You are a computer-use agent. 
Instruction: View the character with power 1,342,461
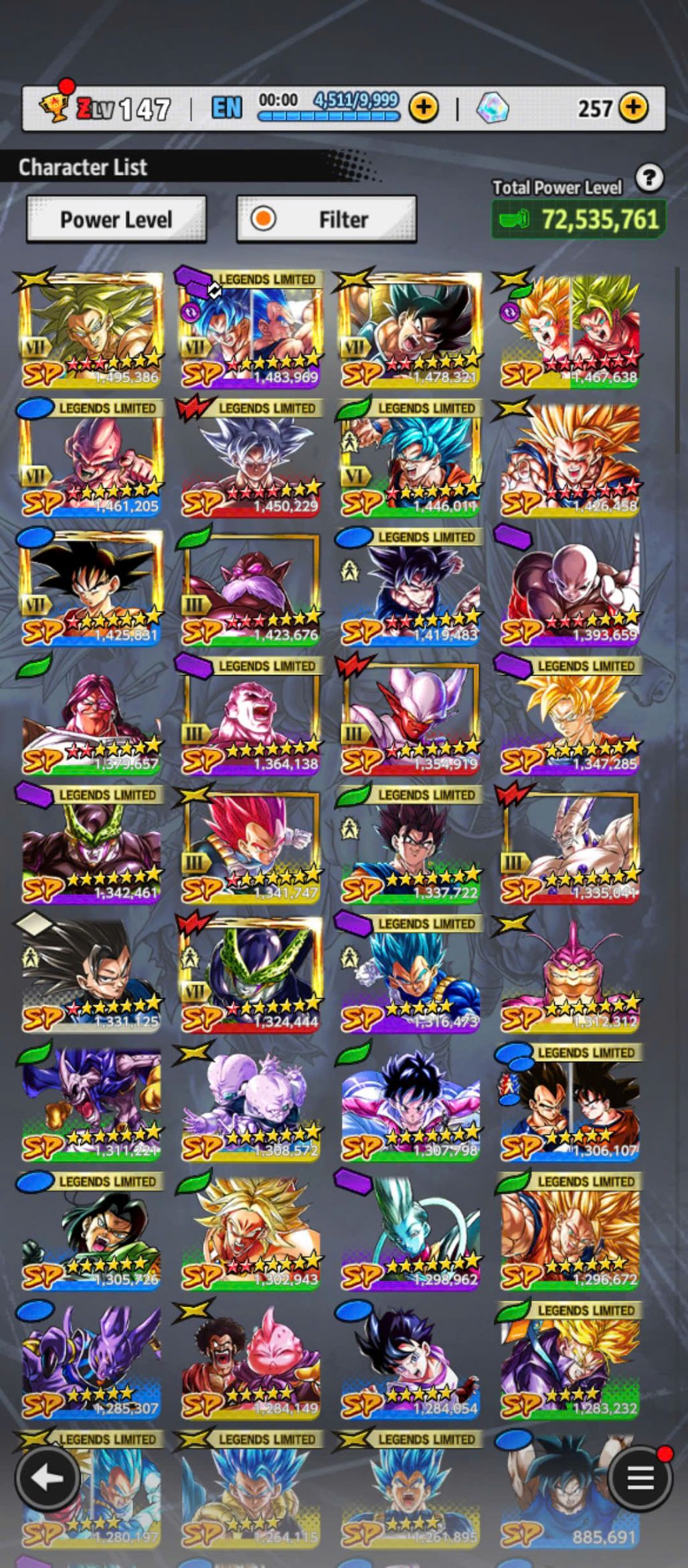(x=90, y=845)
